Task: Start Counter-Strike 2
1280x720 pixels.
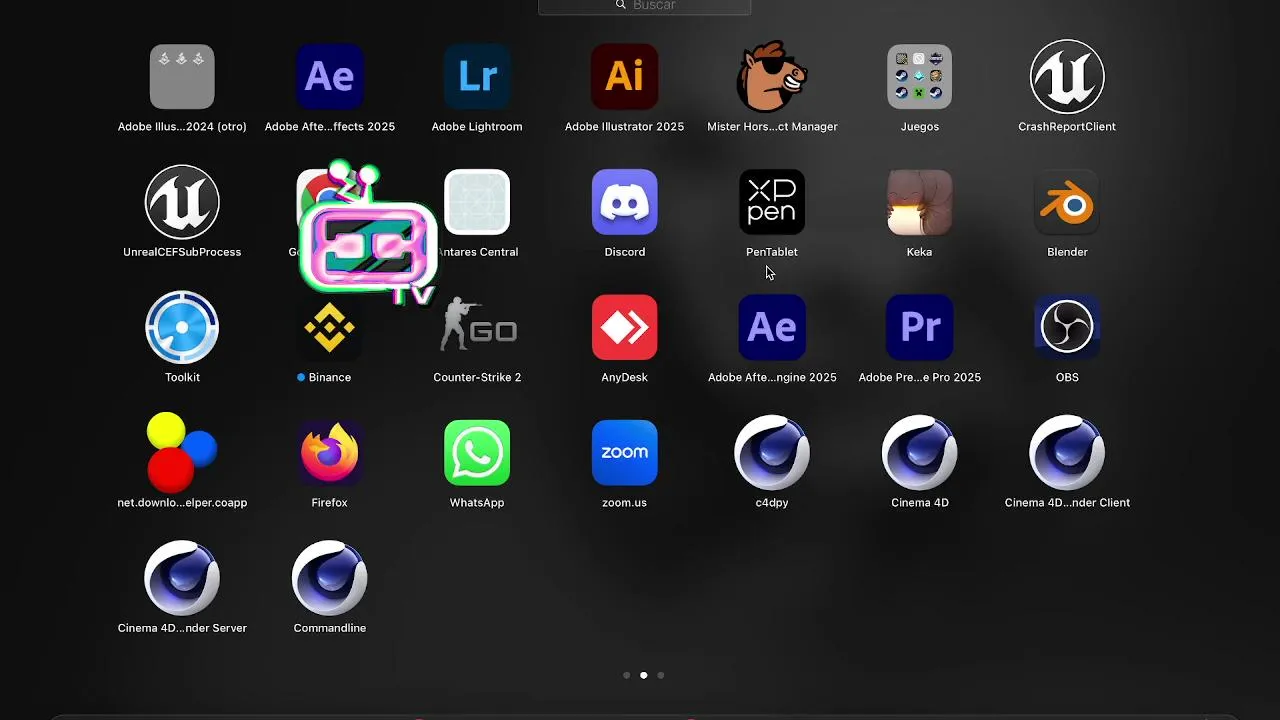Action: 477,329
